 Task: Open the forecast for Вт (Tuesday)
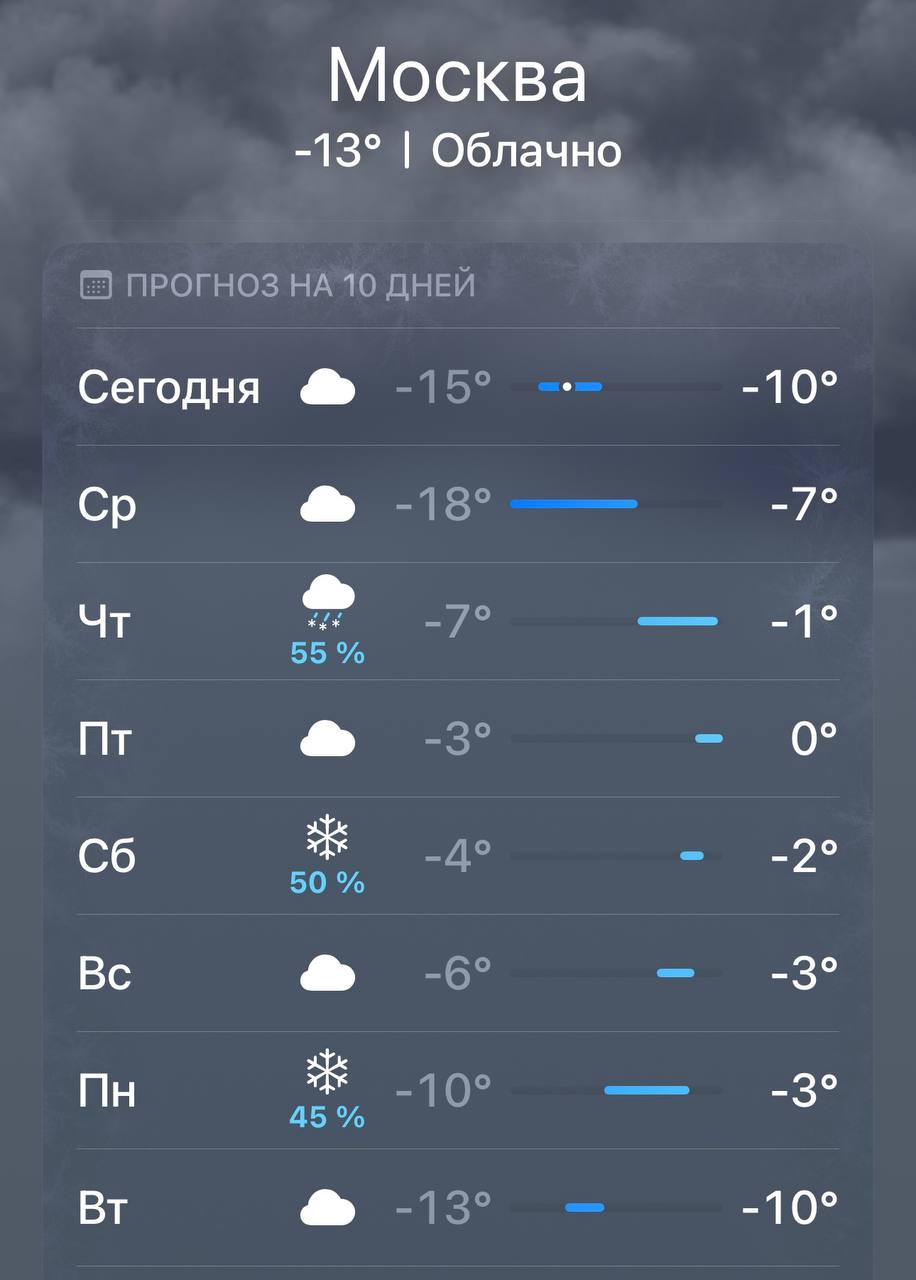tap(458, 1208)
